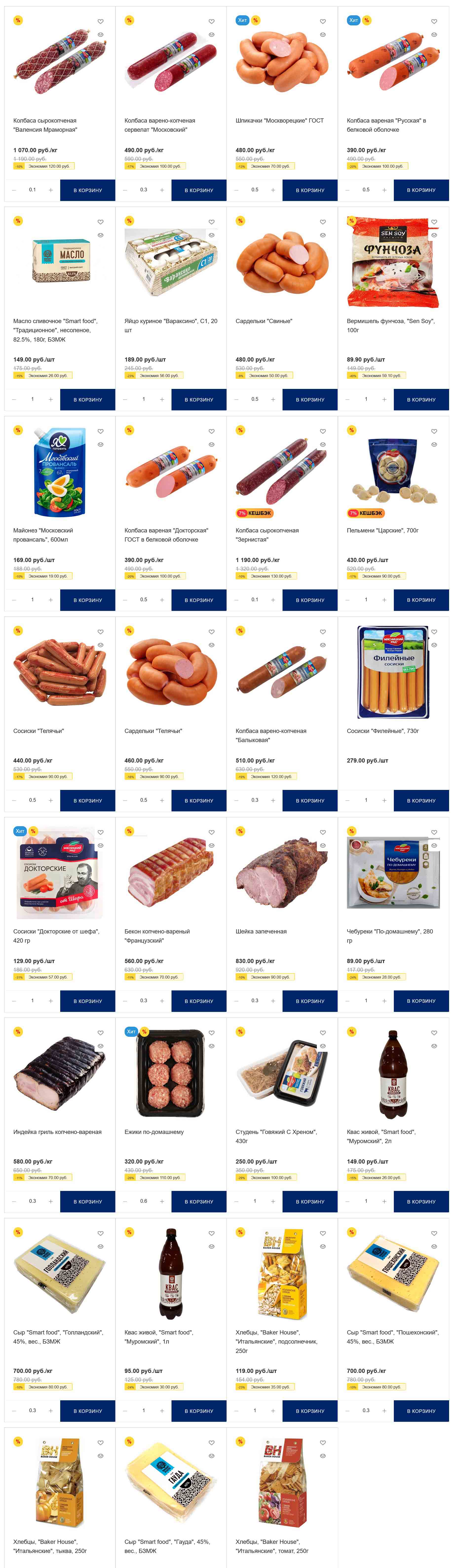Decrease quantity of сервелат "Московский"
Image resolution: width=457 pixels, height=1568 pixels.
click(125, 190)
